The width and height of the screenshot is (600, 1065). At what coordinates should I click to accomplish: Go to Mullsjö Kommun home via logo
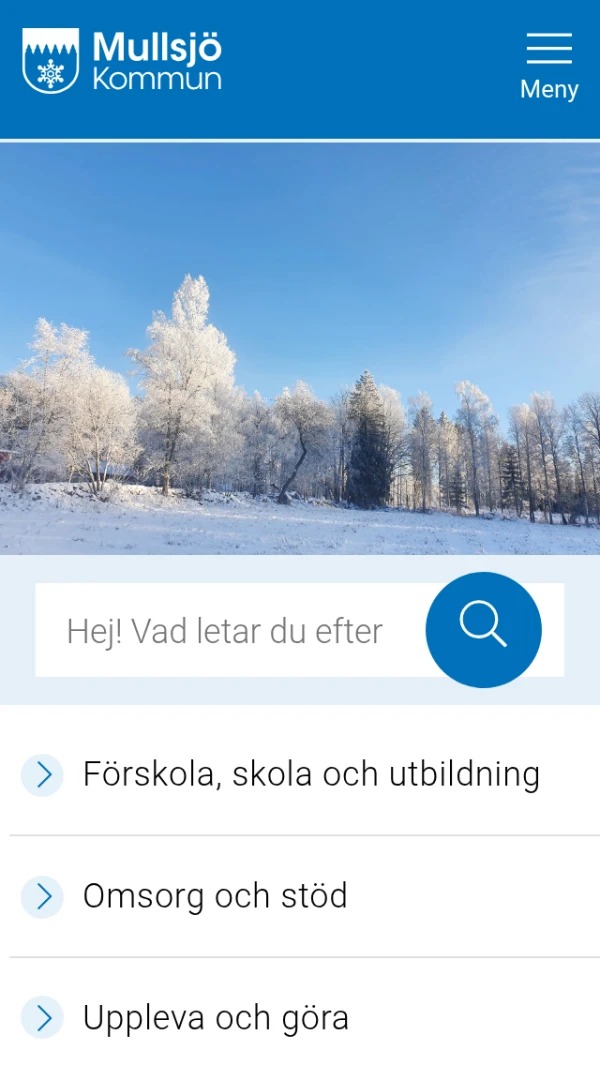pyautogui.click(x=122, y=62)
